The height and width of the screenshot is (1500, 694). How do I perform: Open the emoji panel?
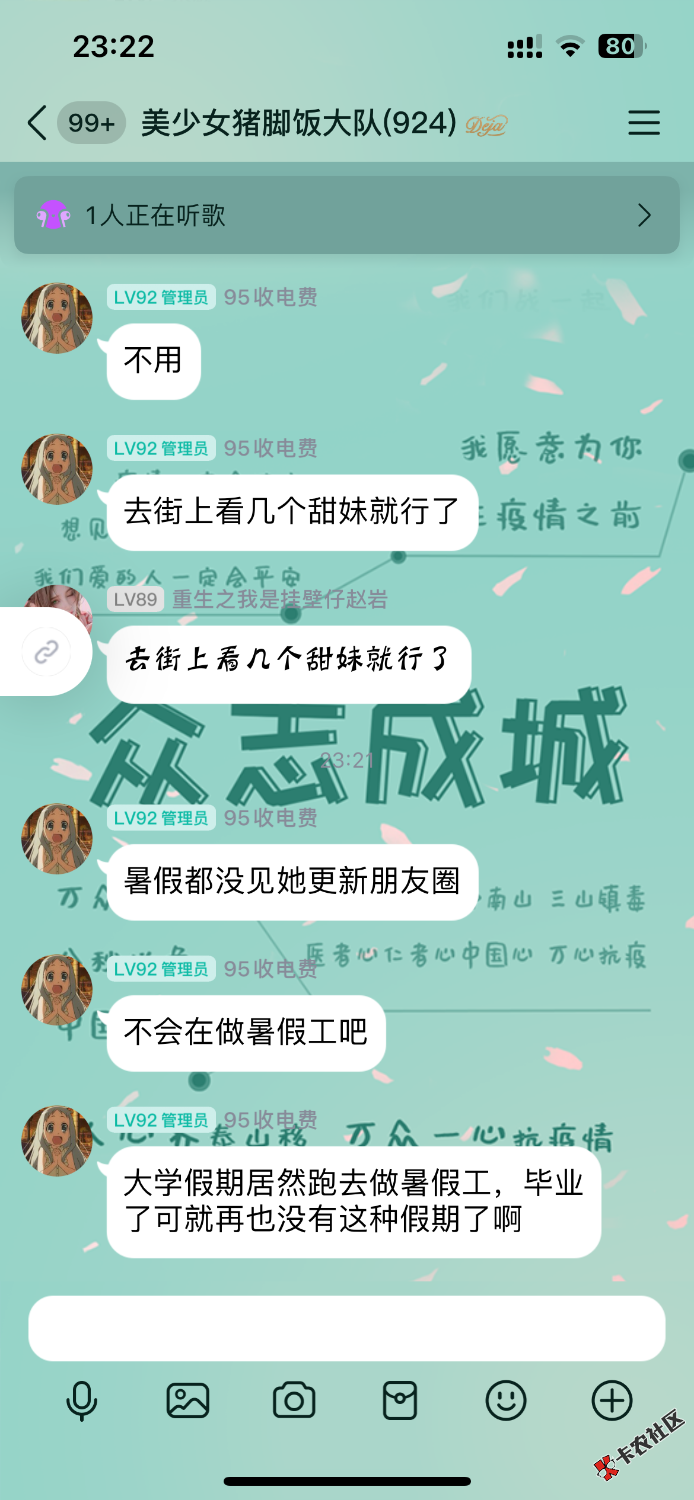[x=506, y=1401]
